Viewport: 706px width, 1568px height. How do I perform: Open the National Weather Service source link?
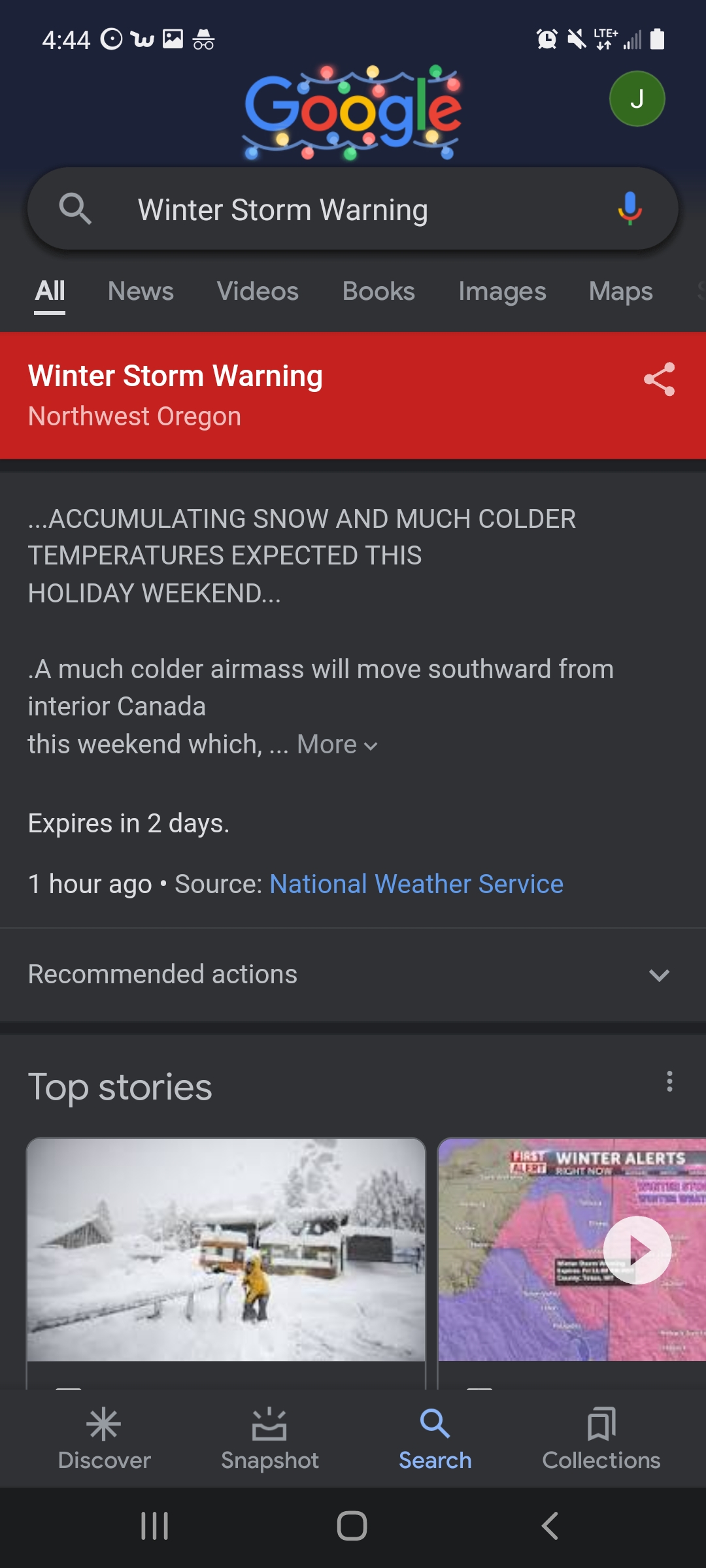(x=416, y=884)
